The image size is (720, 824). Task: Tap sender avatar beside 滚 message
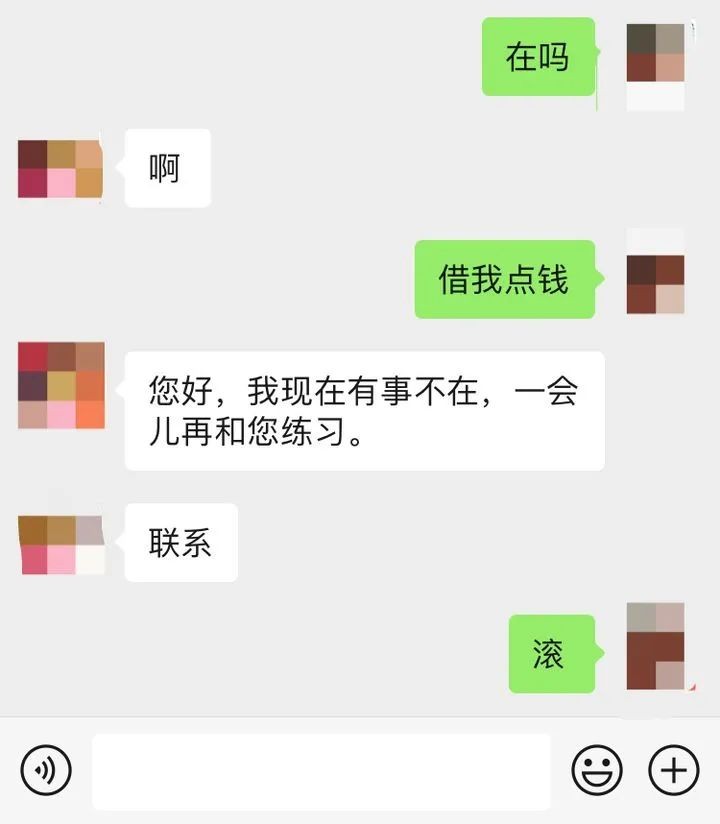coord(655,646)
